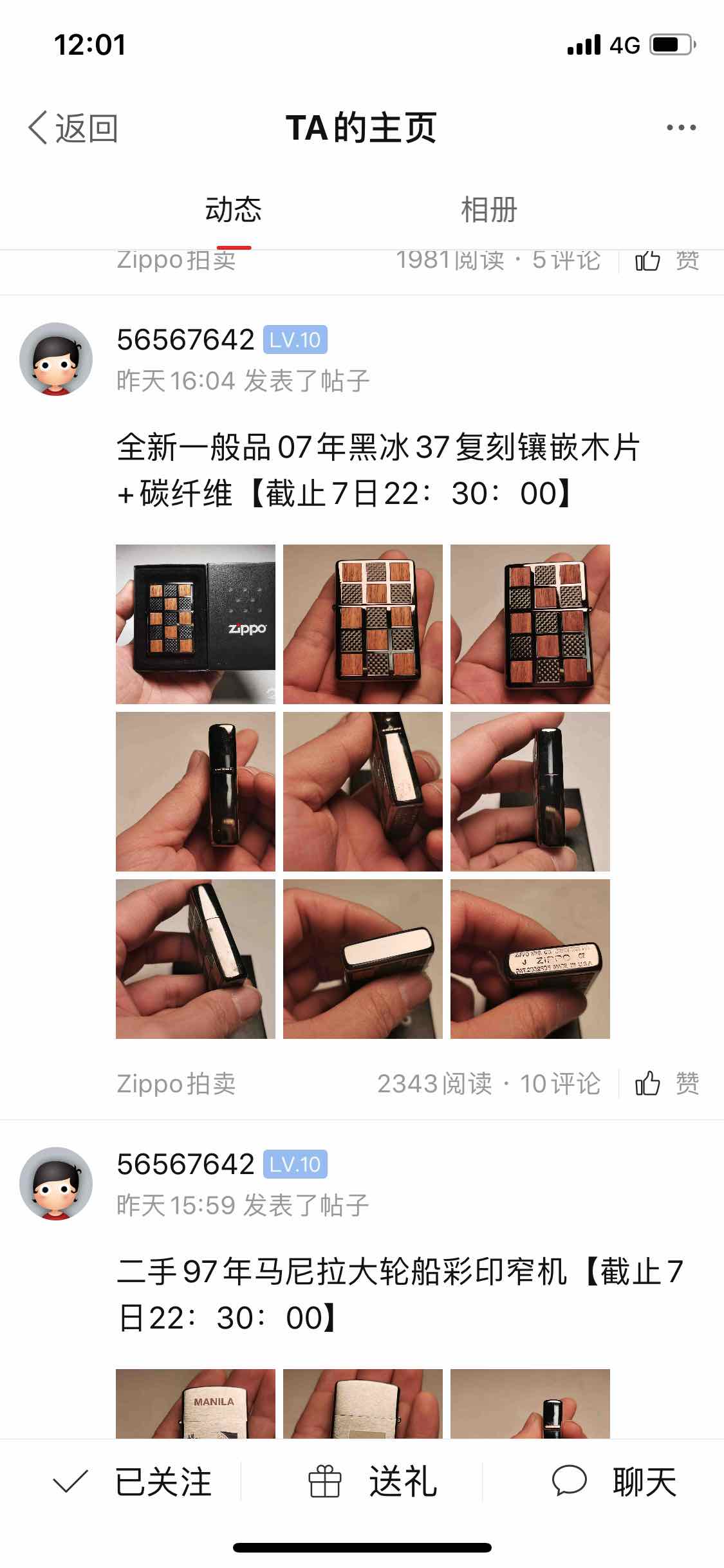
Task: Open the photo showing the lighter's bottom stamp
Action: coord(530,959)
